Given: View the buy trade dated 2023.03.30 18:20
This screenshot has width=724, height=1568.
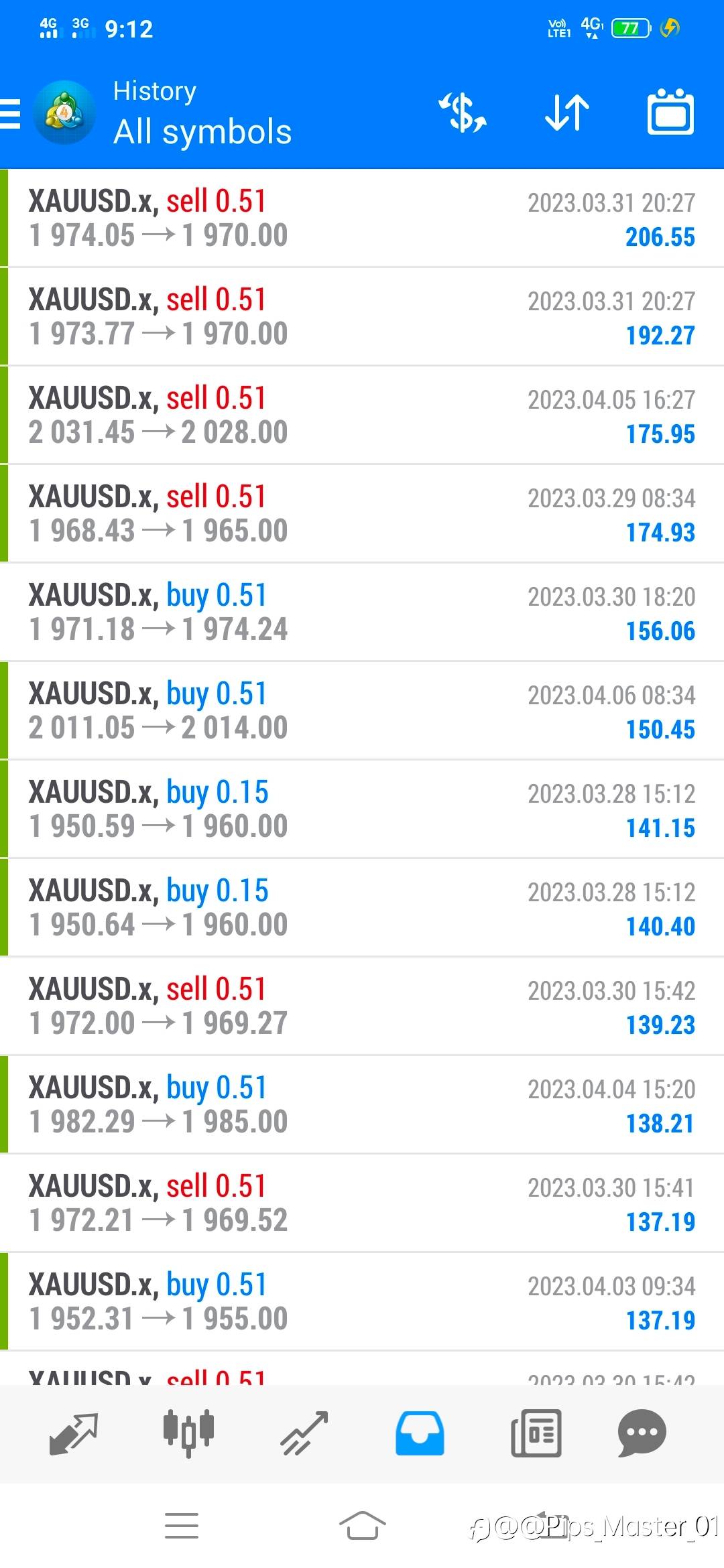Looking at the screenshot, I should (362, 612).
